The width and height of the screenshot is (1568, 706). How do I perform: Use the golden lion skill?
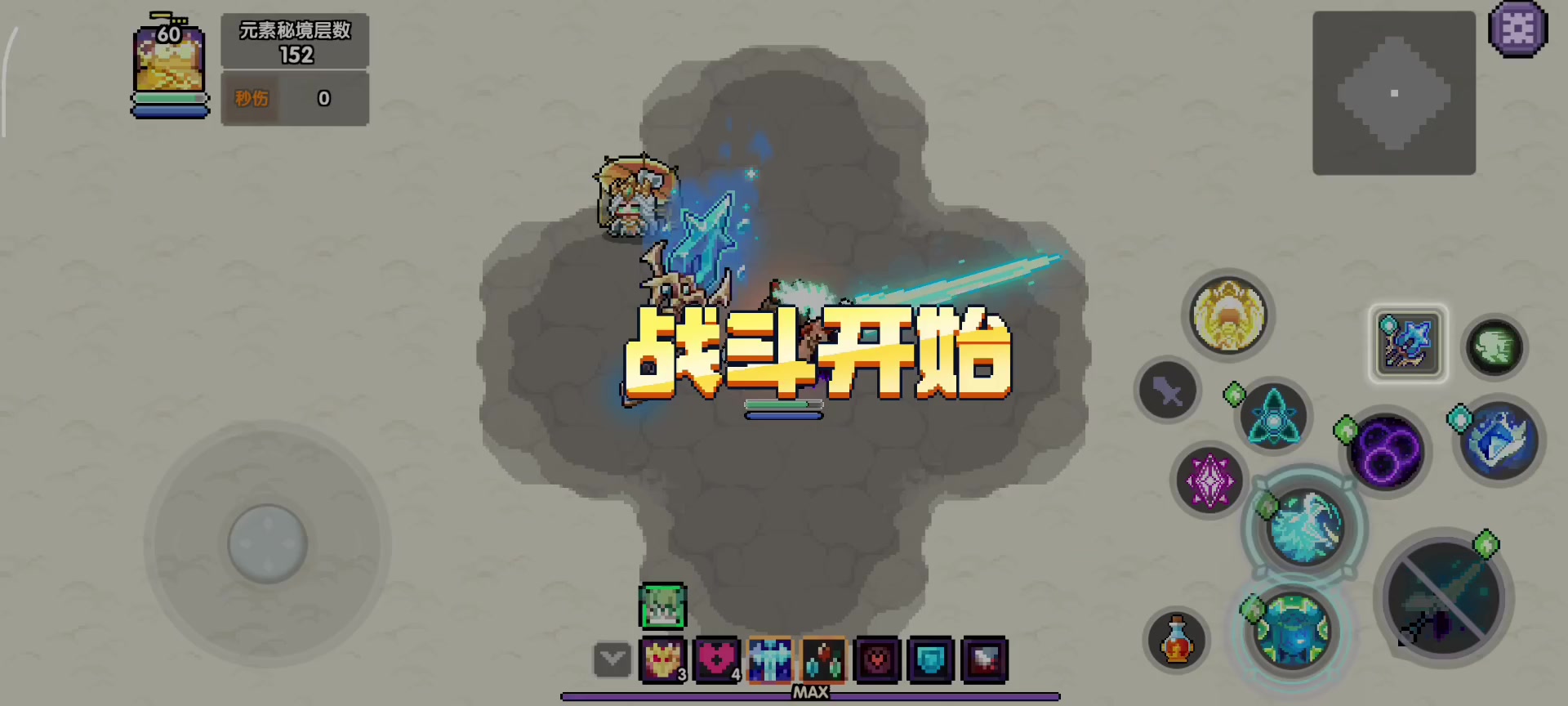pos(1228,315)
